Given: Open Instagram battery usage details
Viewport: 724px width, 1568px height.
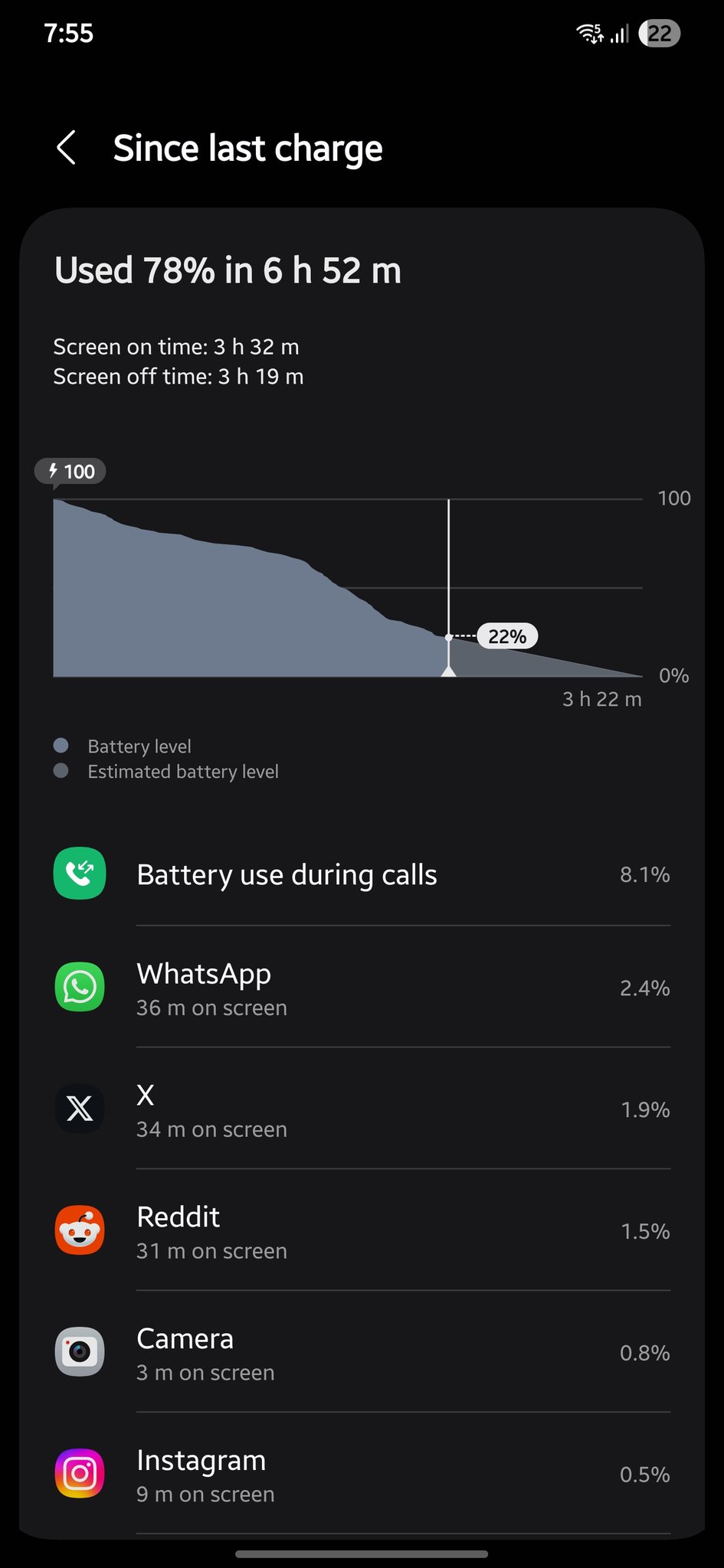Looking at the screenshot, I should (x=362, y=1475).
